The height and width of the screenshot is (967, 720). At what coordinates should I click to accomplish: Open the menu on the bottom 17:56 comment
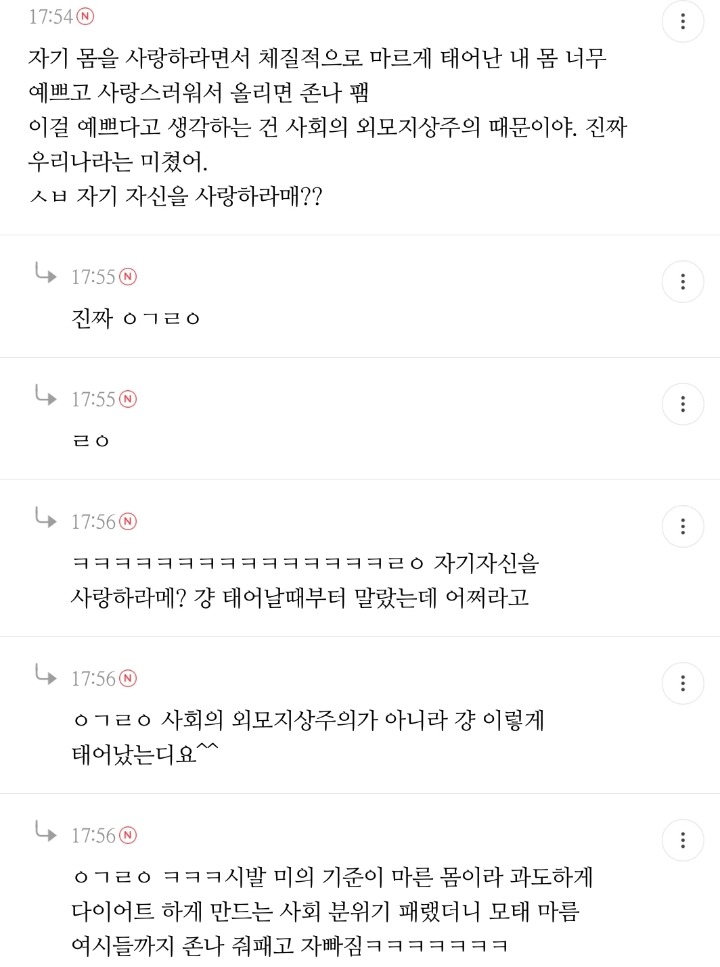(683, 841)
